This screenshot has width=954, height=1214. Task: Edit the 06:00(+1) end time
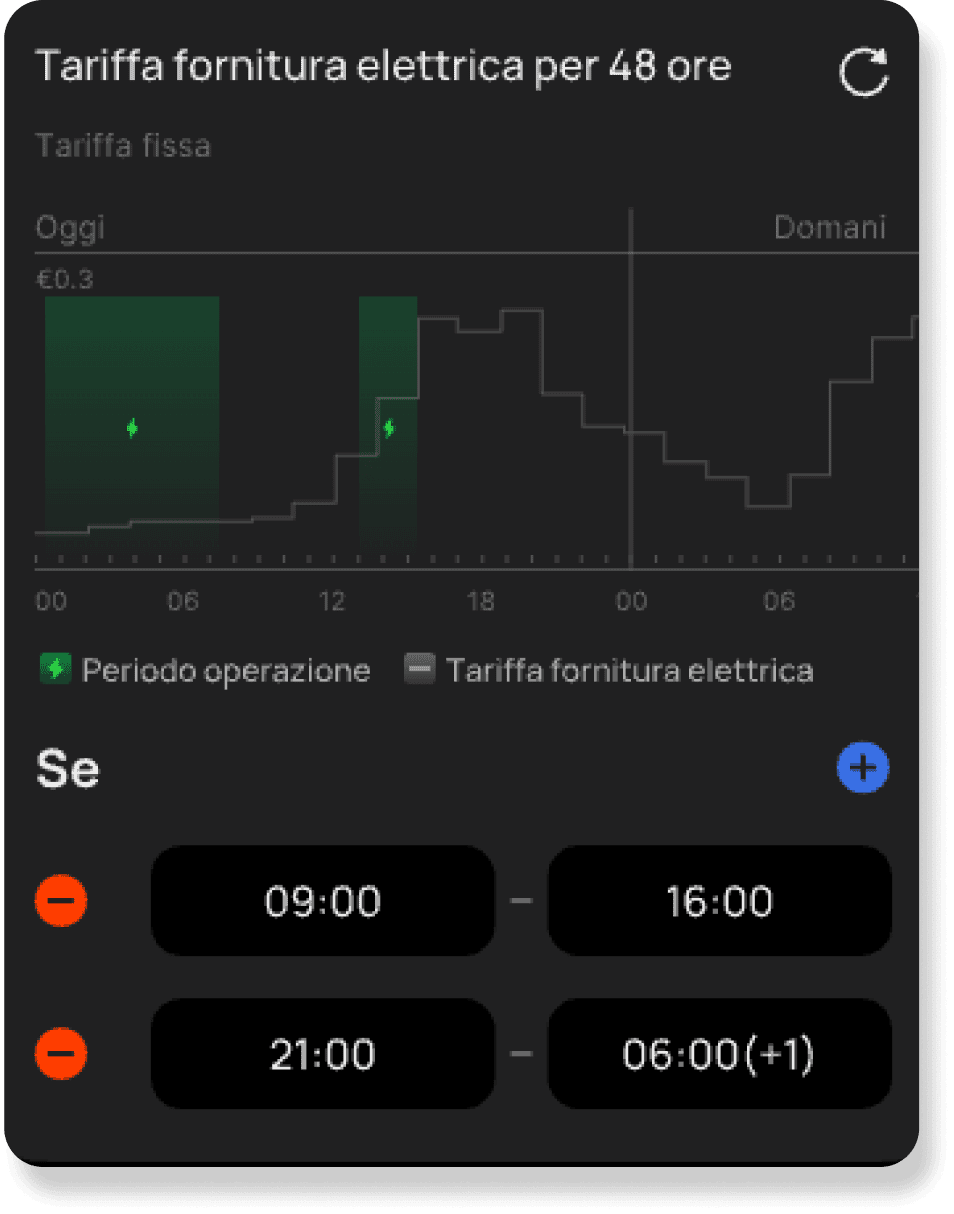[719, 1054]
